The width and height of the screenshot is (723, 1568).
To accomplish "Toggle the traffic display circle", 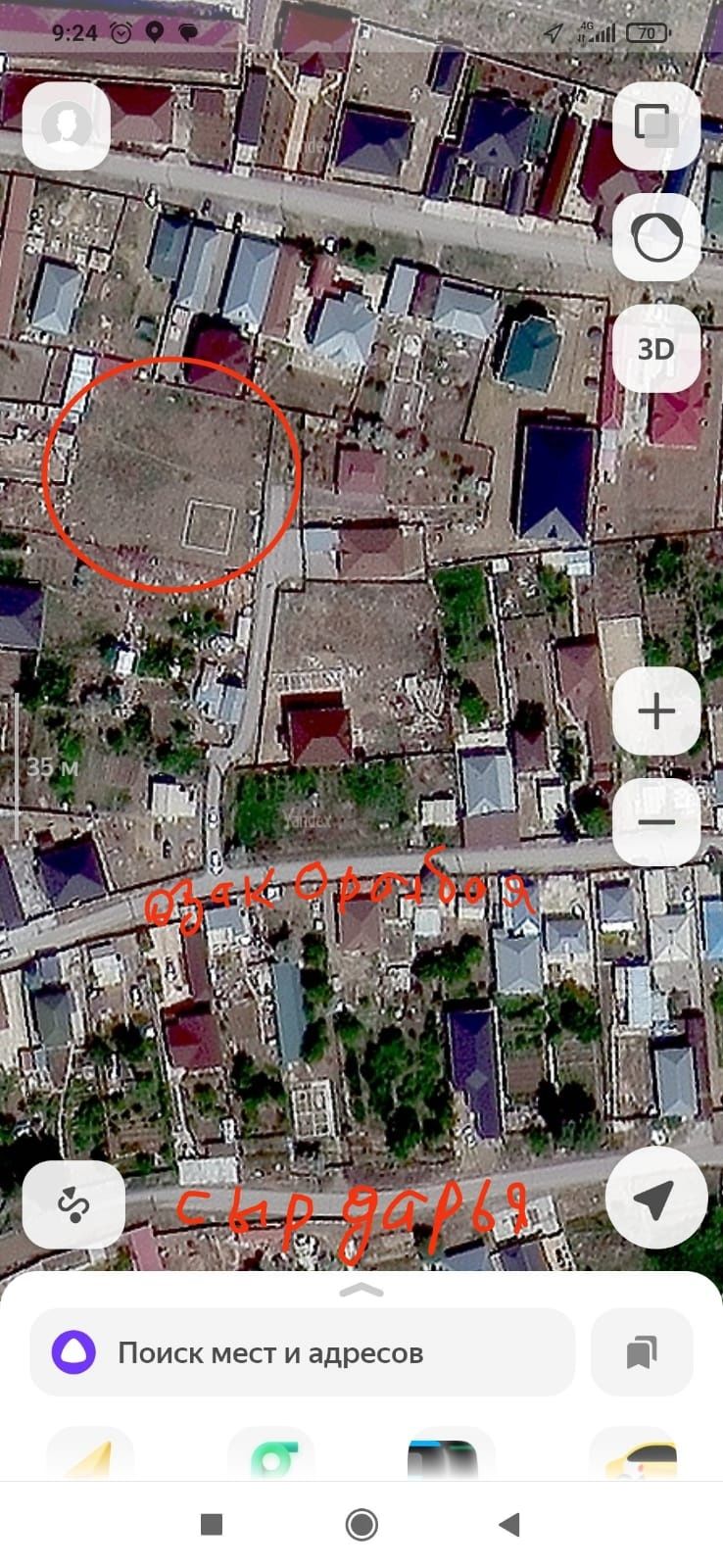I will pos(655,236).
